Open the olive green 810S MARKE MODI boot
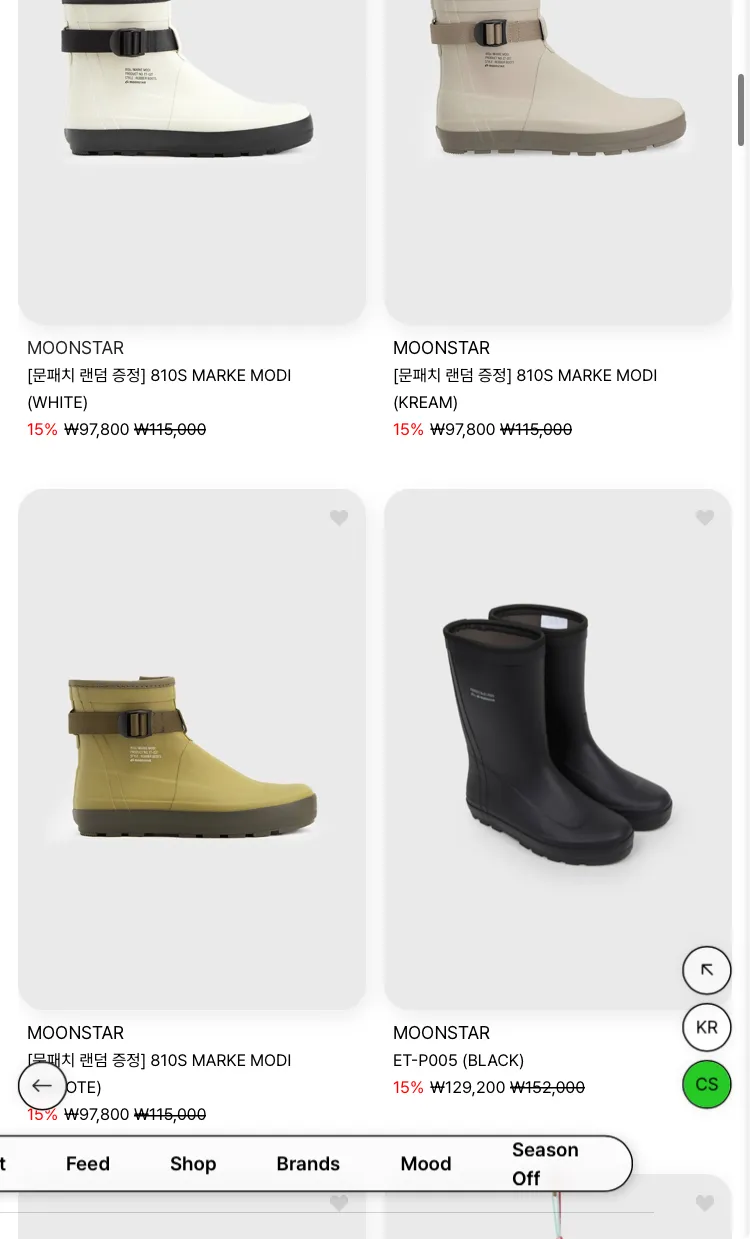This screenshot has width=750, height=1239. [x=191, y=749]
